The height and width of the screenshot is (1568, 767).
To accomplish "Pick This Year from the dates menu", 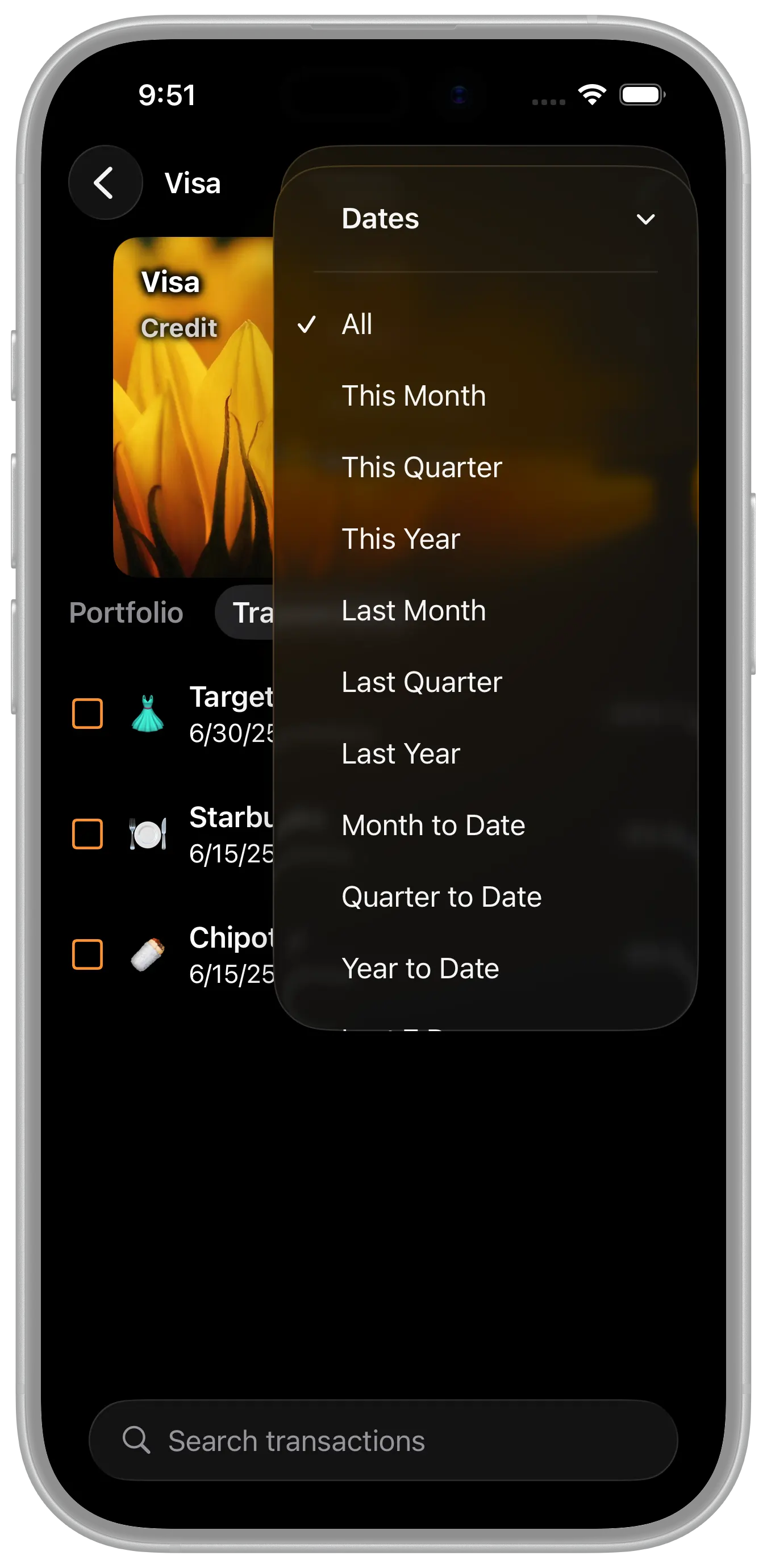I will tap(401, 539).
